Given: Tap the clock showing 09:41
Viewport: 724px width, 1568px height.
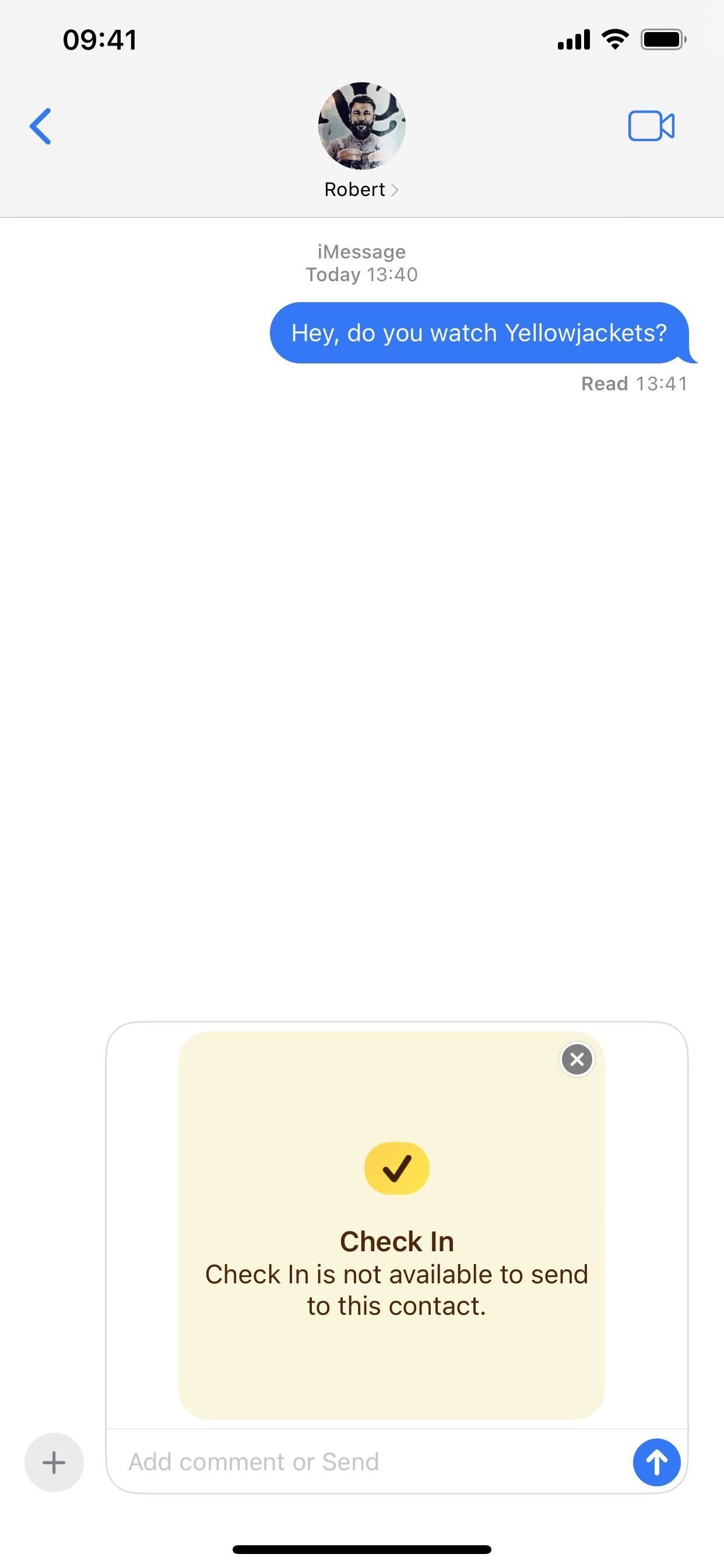Looking at the screenshot, I should (x=100, y=39).
